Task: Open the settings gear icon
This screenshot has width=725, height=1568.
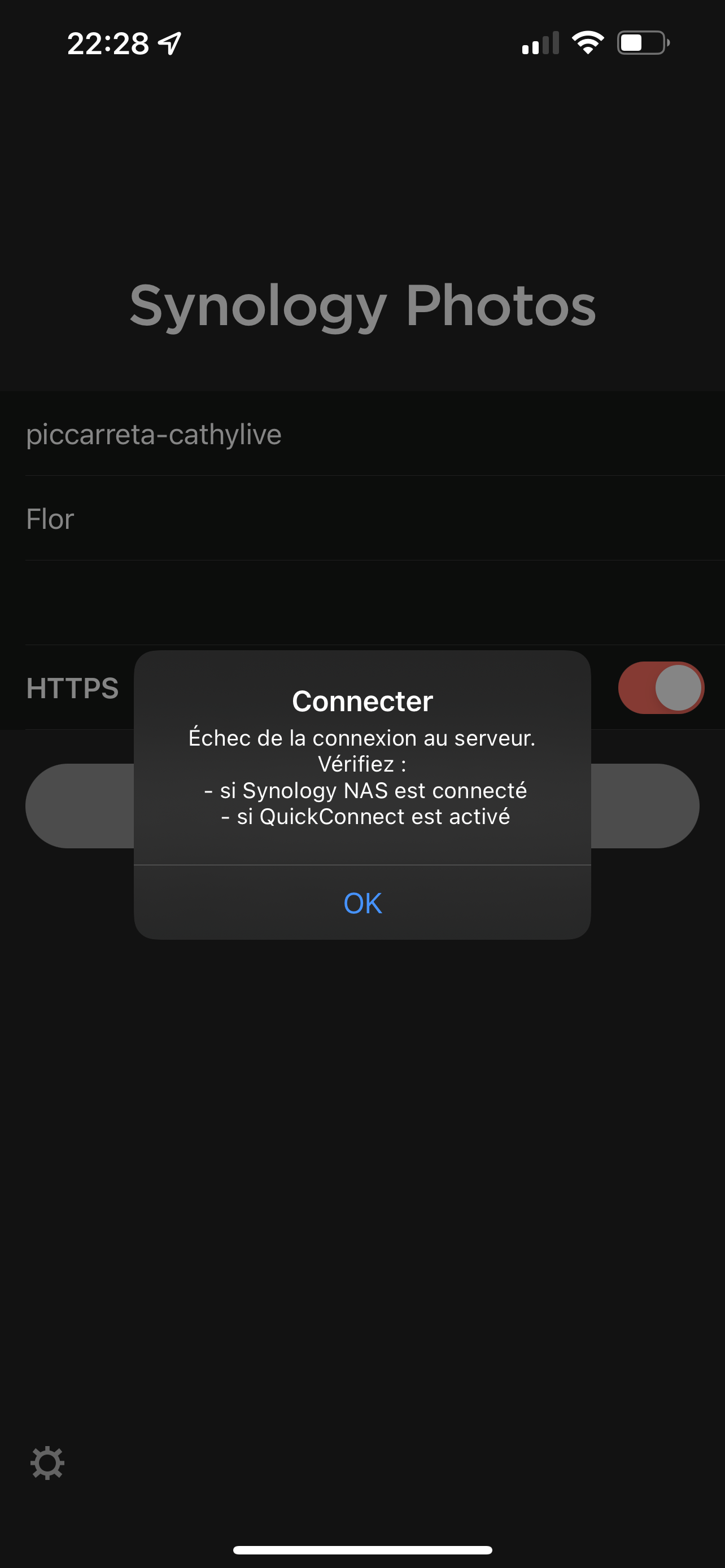Action: pyautogui.click(x=47, y=1462)
